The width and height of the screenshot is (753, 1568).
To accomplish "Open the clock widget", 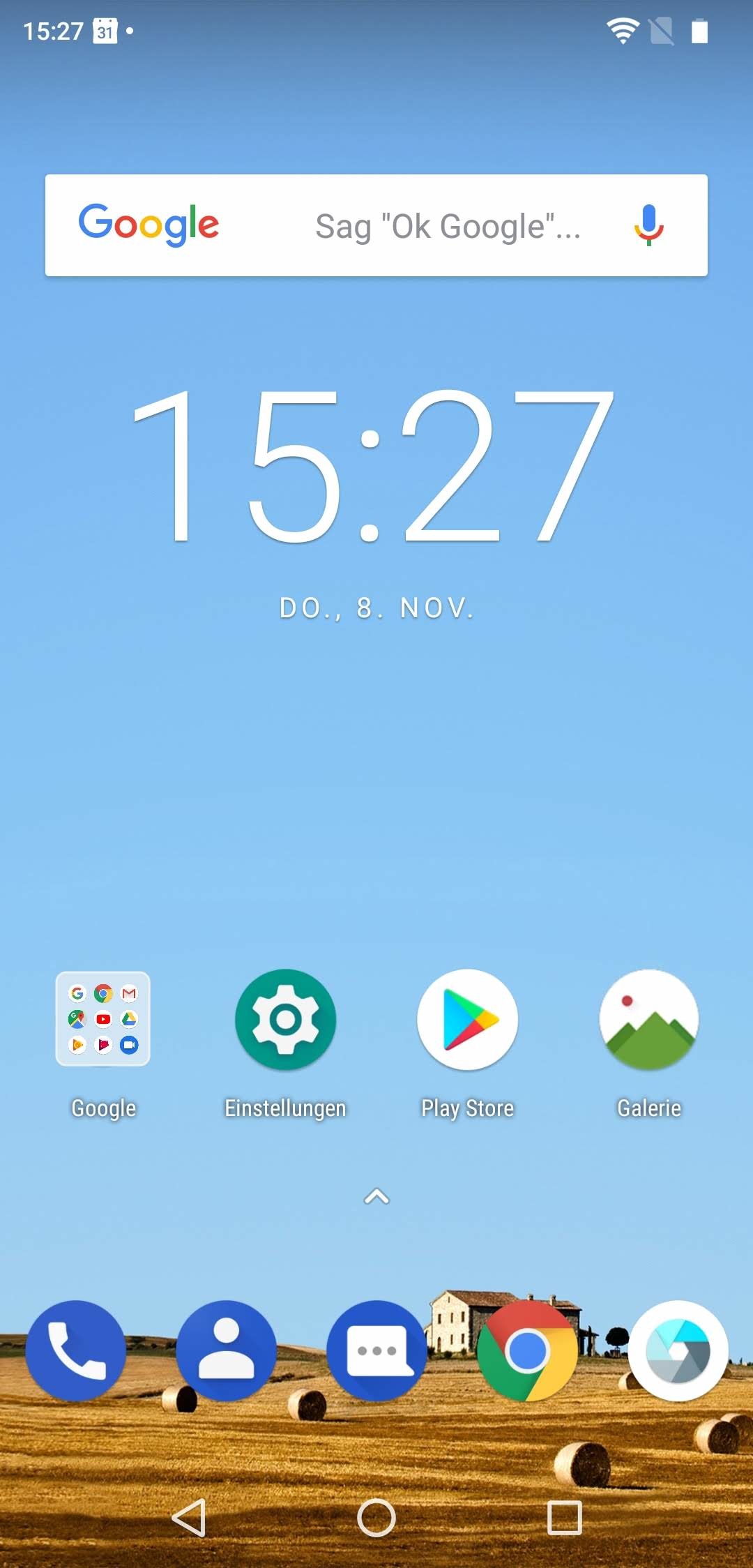I will [x=374, y=466].
